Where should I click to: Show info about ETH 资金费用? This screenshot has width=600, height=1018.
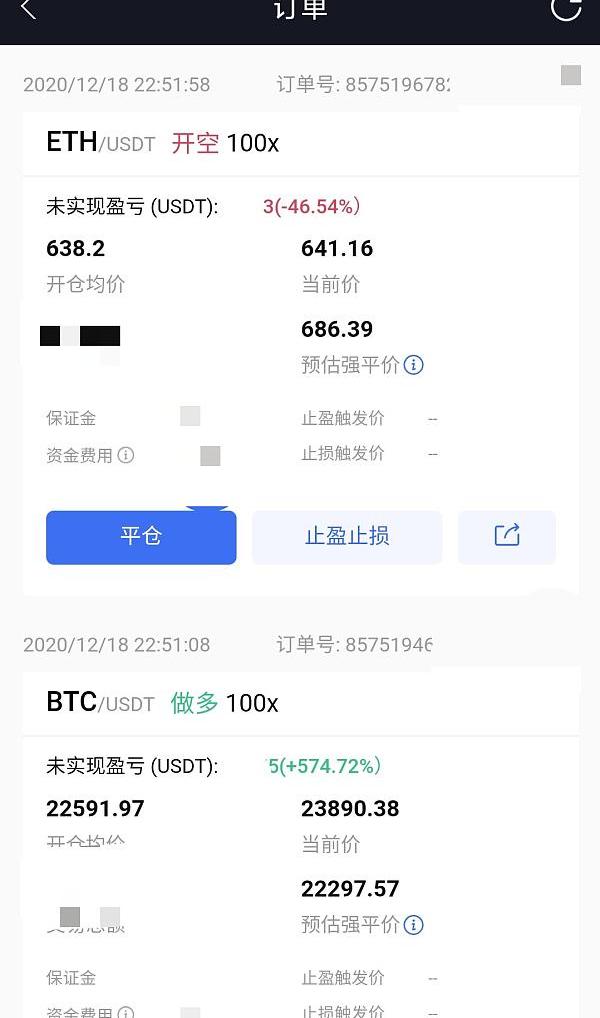(x=126, y=456)
